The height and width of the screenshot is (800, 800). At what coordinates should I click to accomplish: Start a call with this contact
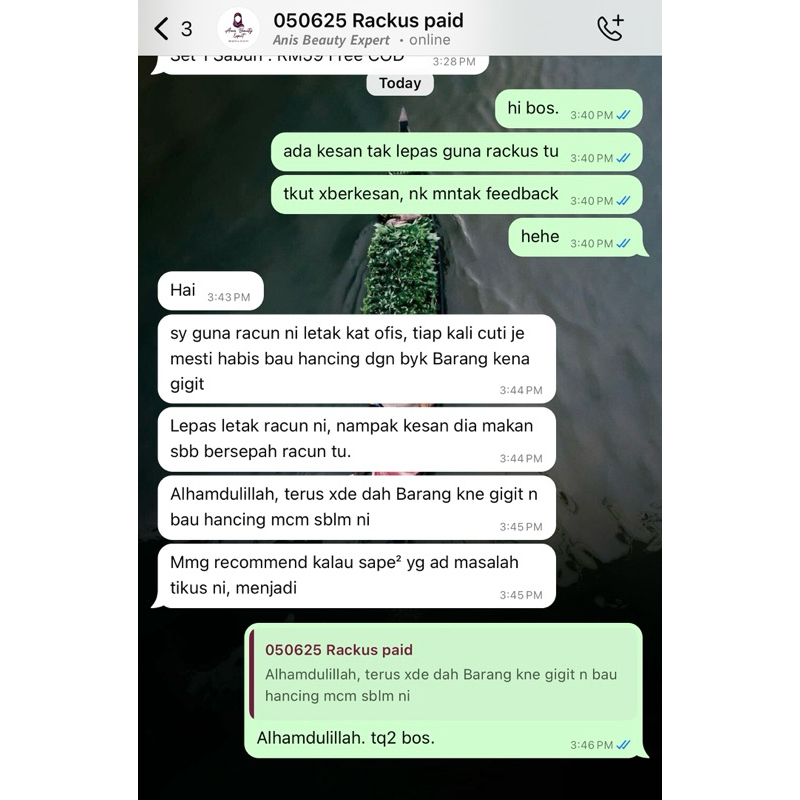pos(610,28)
